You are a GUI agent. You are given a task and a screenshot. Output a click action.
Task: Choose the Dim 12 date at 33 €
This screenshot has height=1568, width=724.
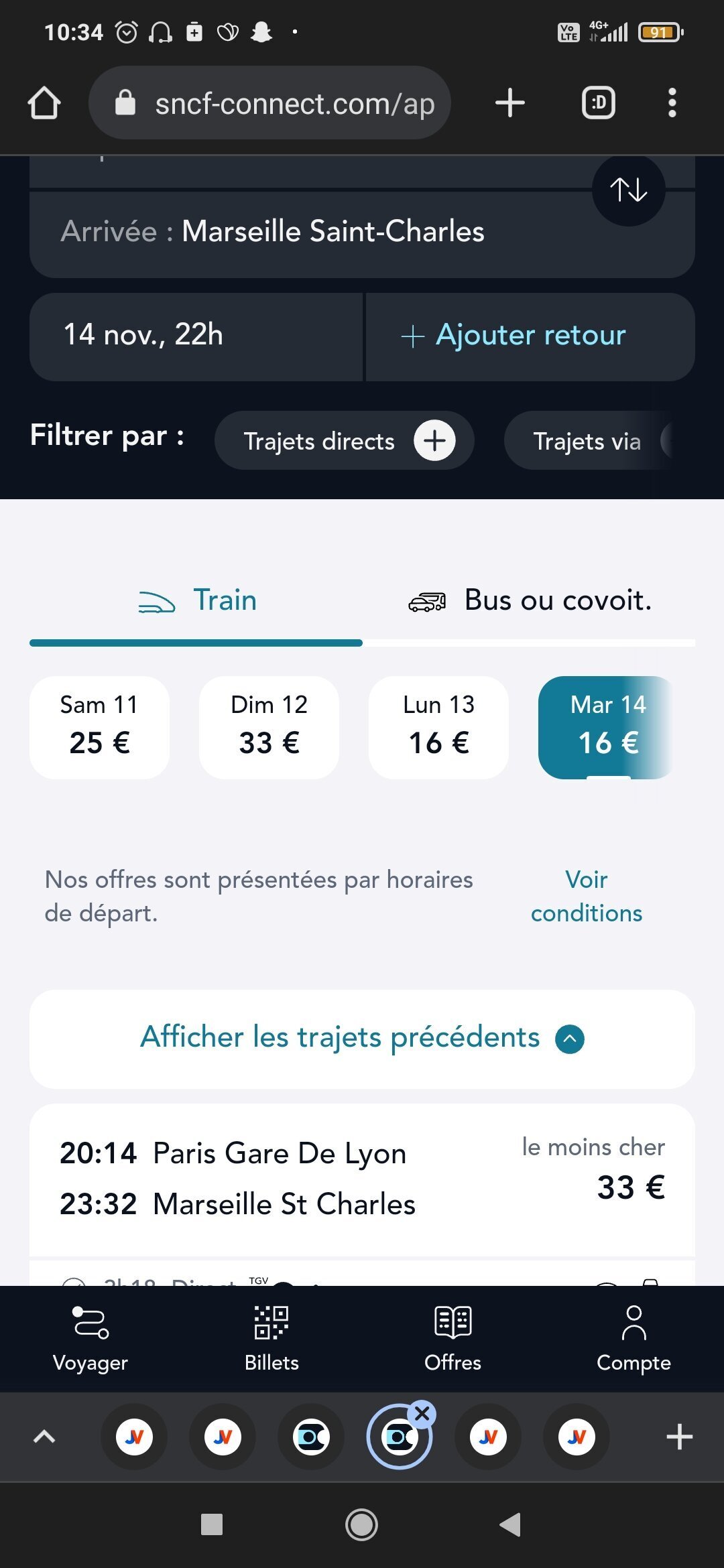click(269, 727)
